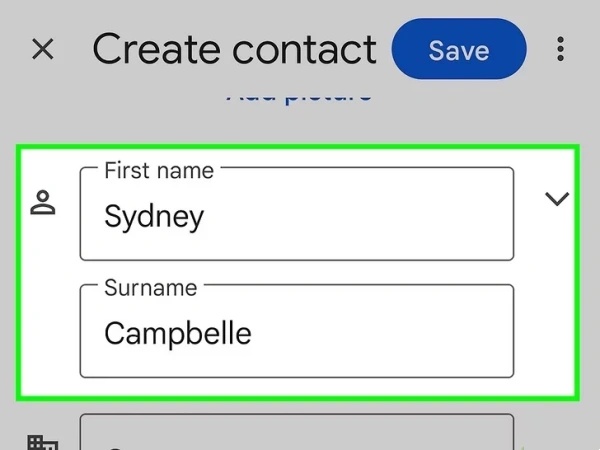Image resolution: width=600 pixels, height=450 pixels.
Task: Close the Create contact screen
Action: pos(42,49)
